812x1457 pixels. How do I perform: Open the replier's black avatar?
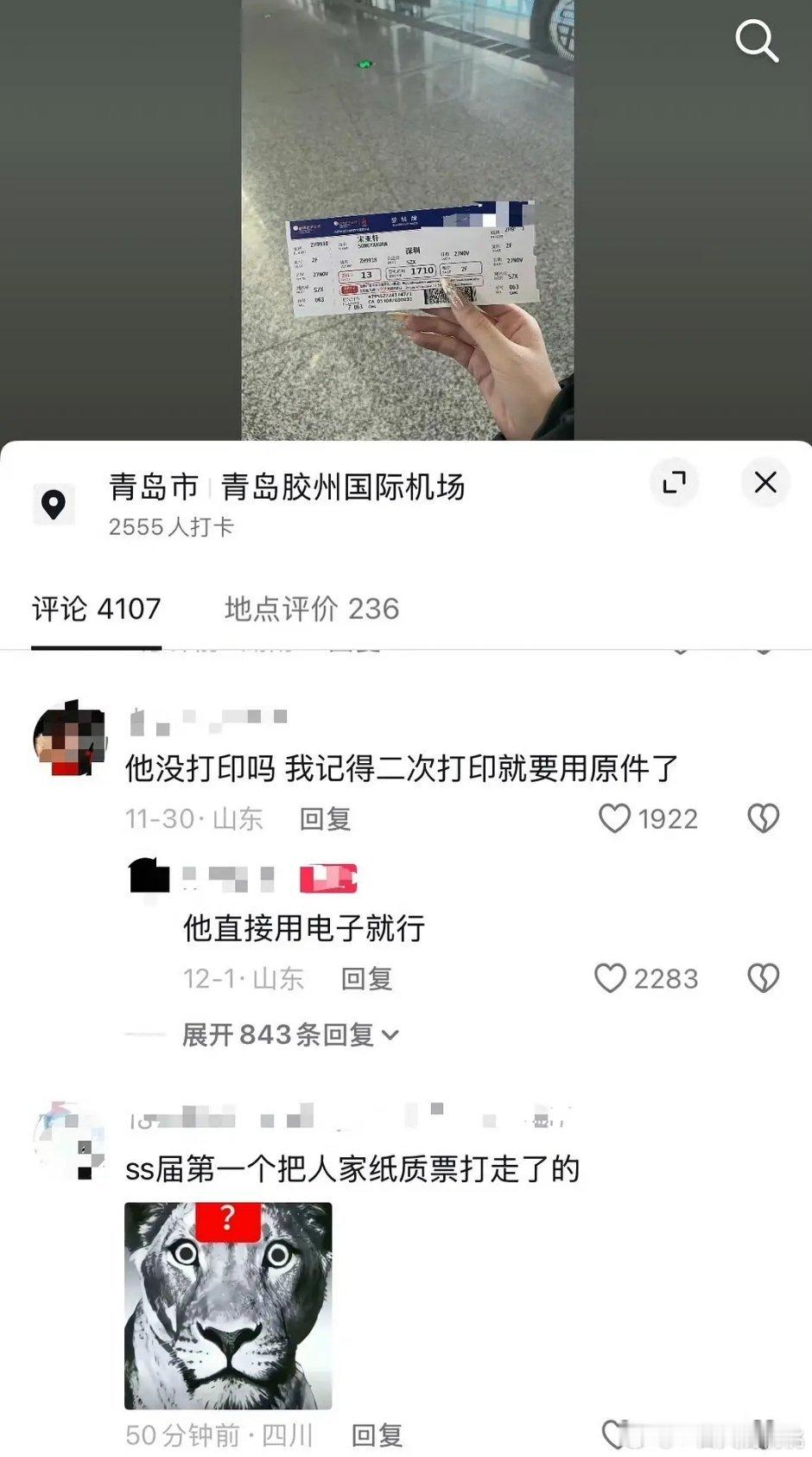point(149,875)
